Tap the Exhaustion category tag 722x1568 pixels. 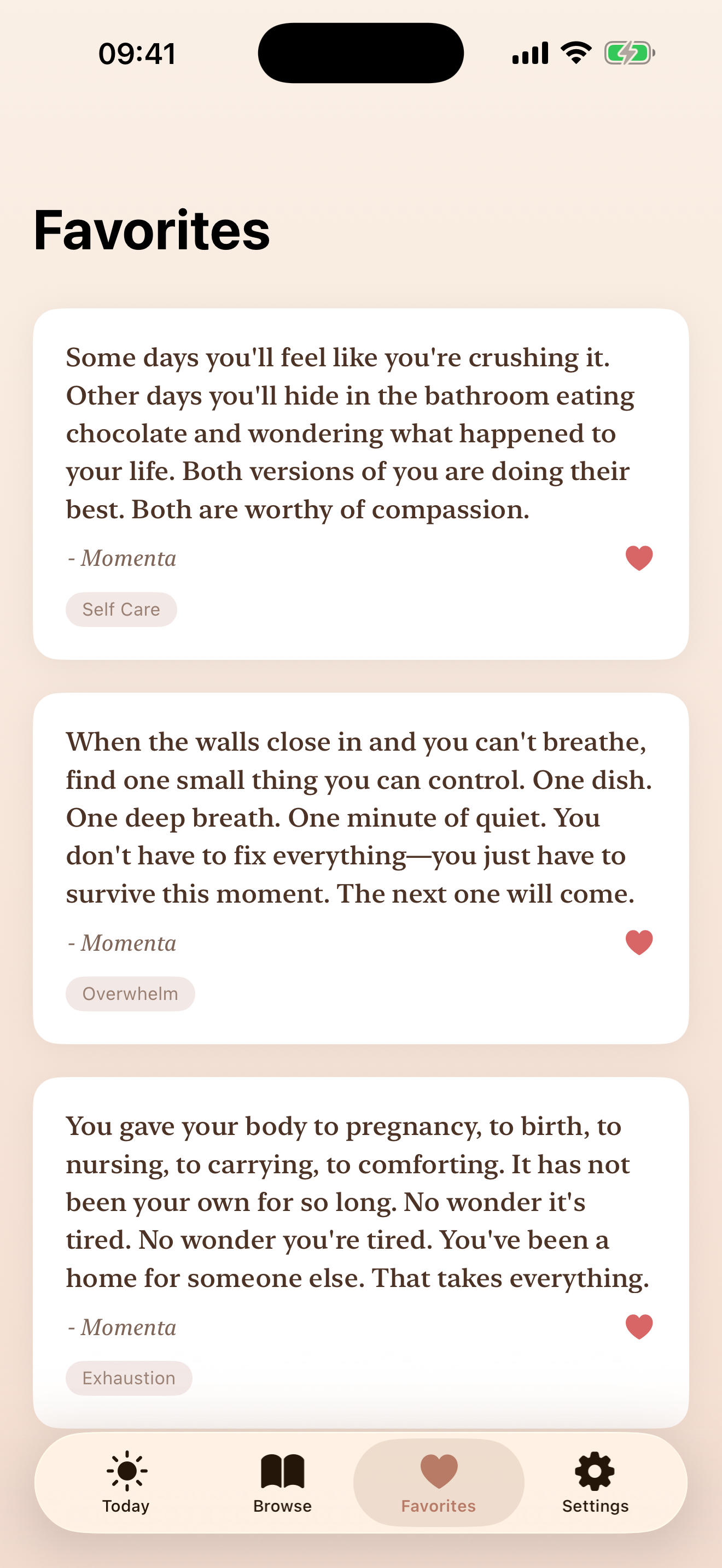[x=129, y=1378]
